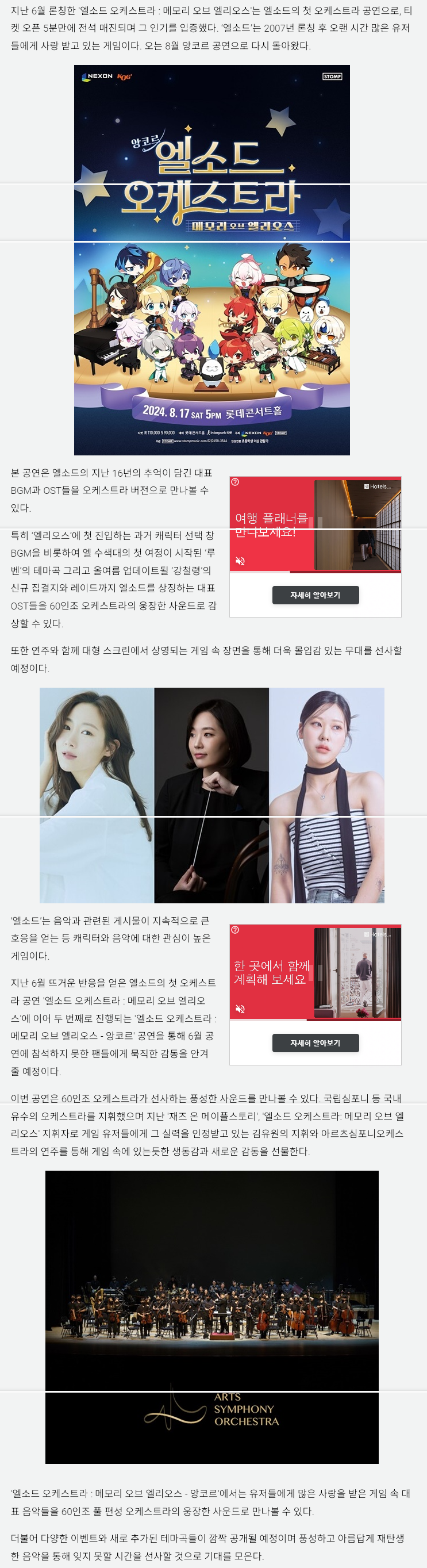The image size is (427, 1568).
Task: Open the 엘소드 오케스트라 concert poster image
Action: [x=211, y=260]
